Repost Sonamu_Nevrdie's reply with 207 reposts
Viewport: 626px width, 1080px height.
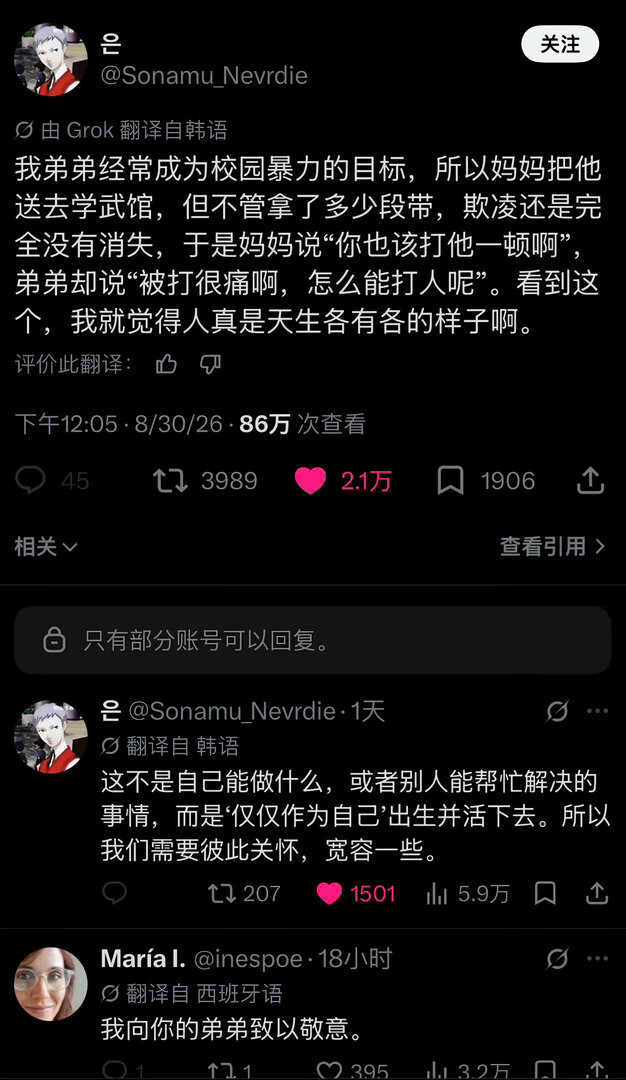tap(222, 893)
